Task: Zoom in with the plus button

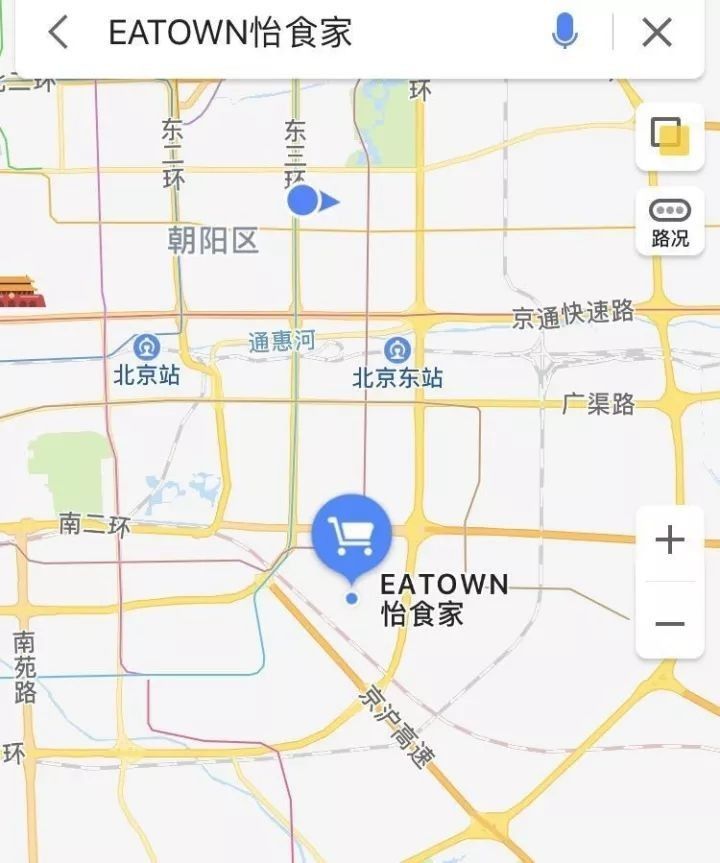Action: click(x=669, y=541)
